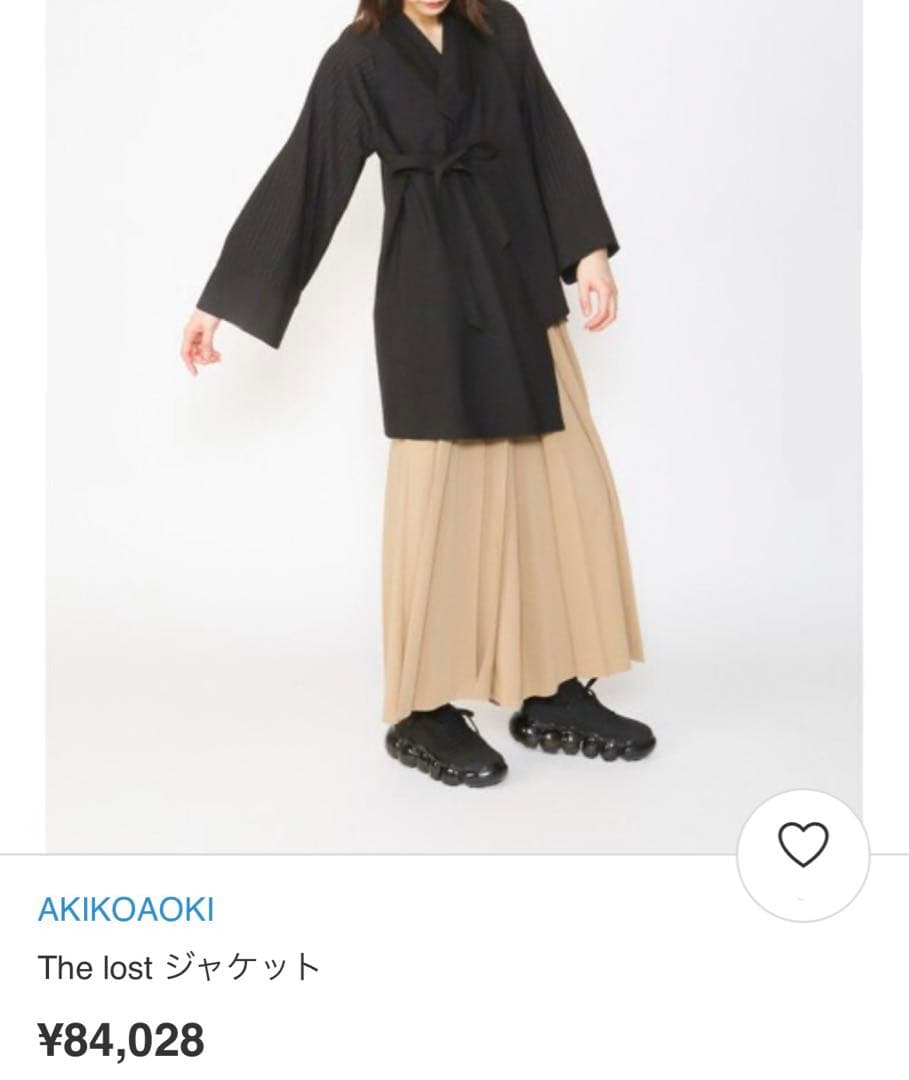909x1080 pixels.
Task: Save this AKIKOAOKI jacket using the heart button
Action: [804, 846]
